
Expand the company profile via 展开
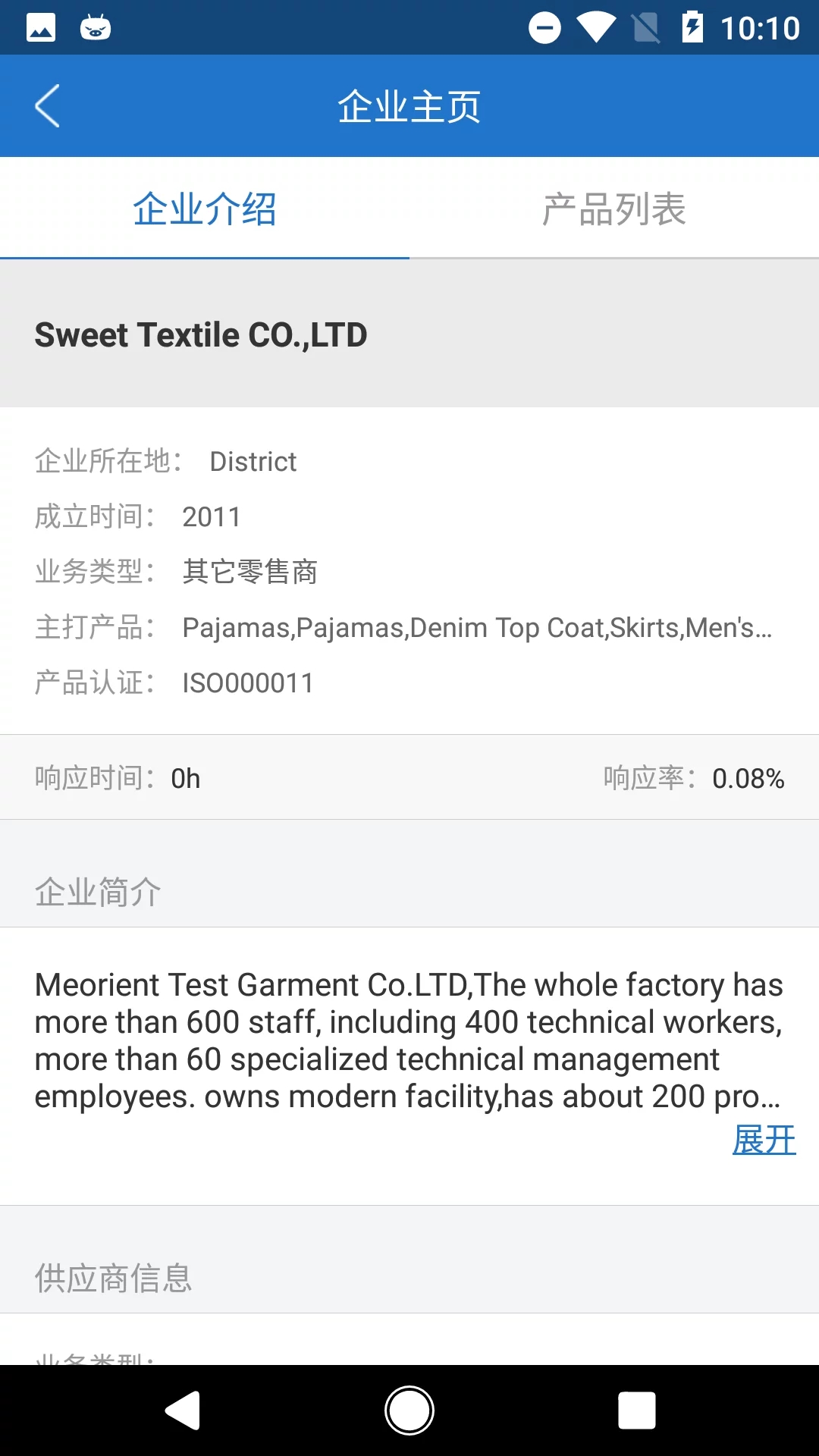click(764, 1140)
